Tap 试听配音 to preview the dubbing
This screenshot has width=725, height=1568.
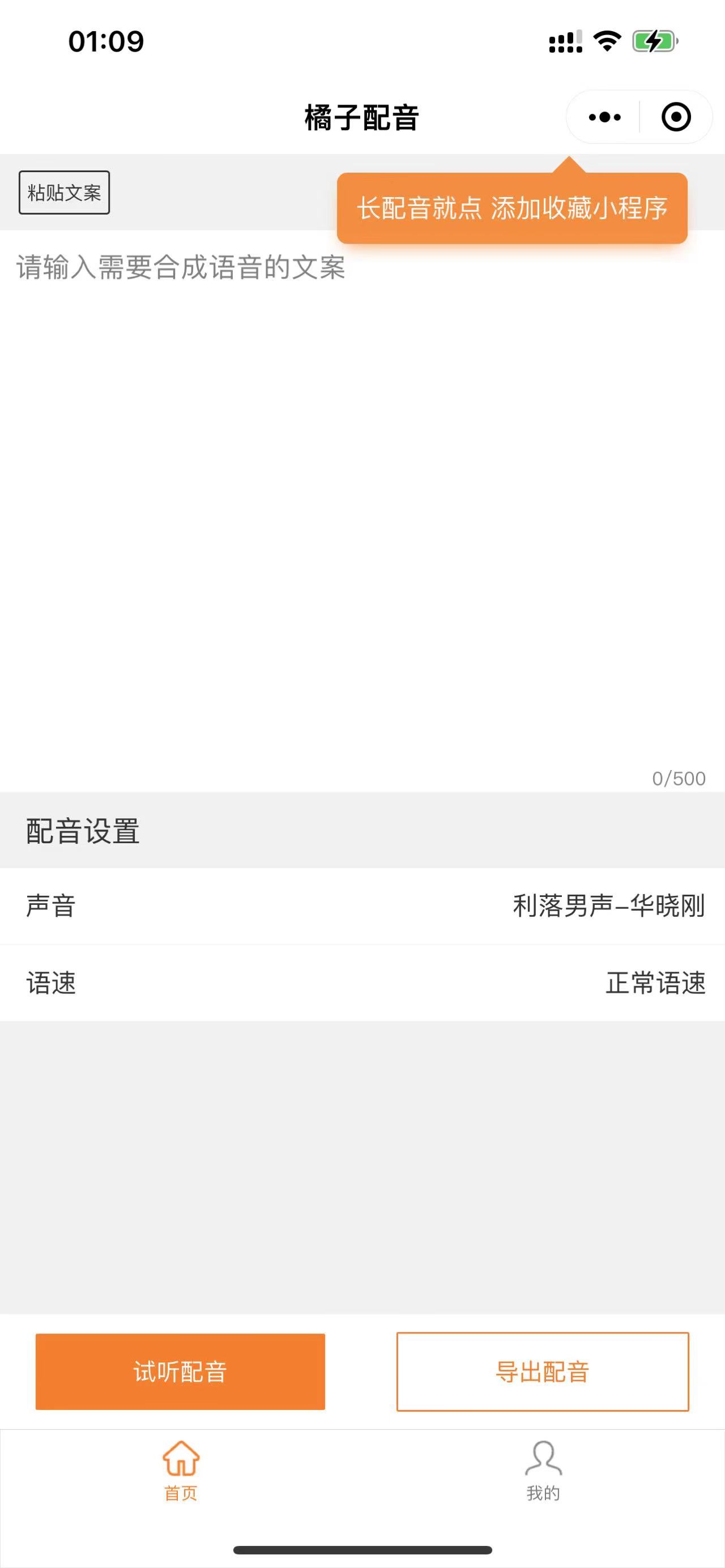tap(180, 1372)
